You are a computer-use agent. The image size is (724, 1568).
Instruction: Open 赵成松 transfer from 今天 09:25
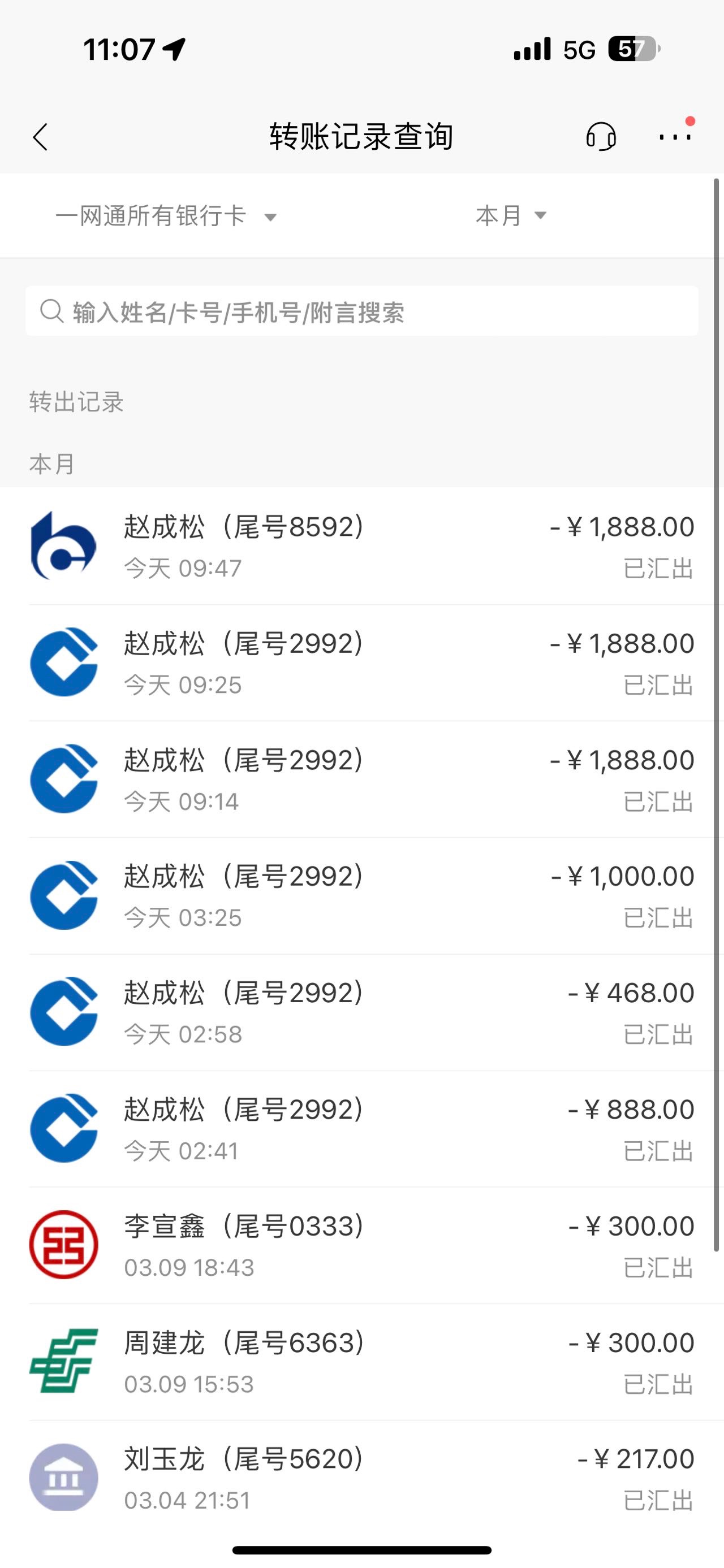point(361,663)
